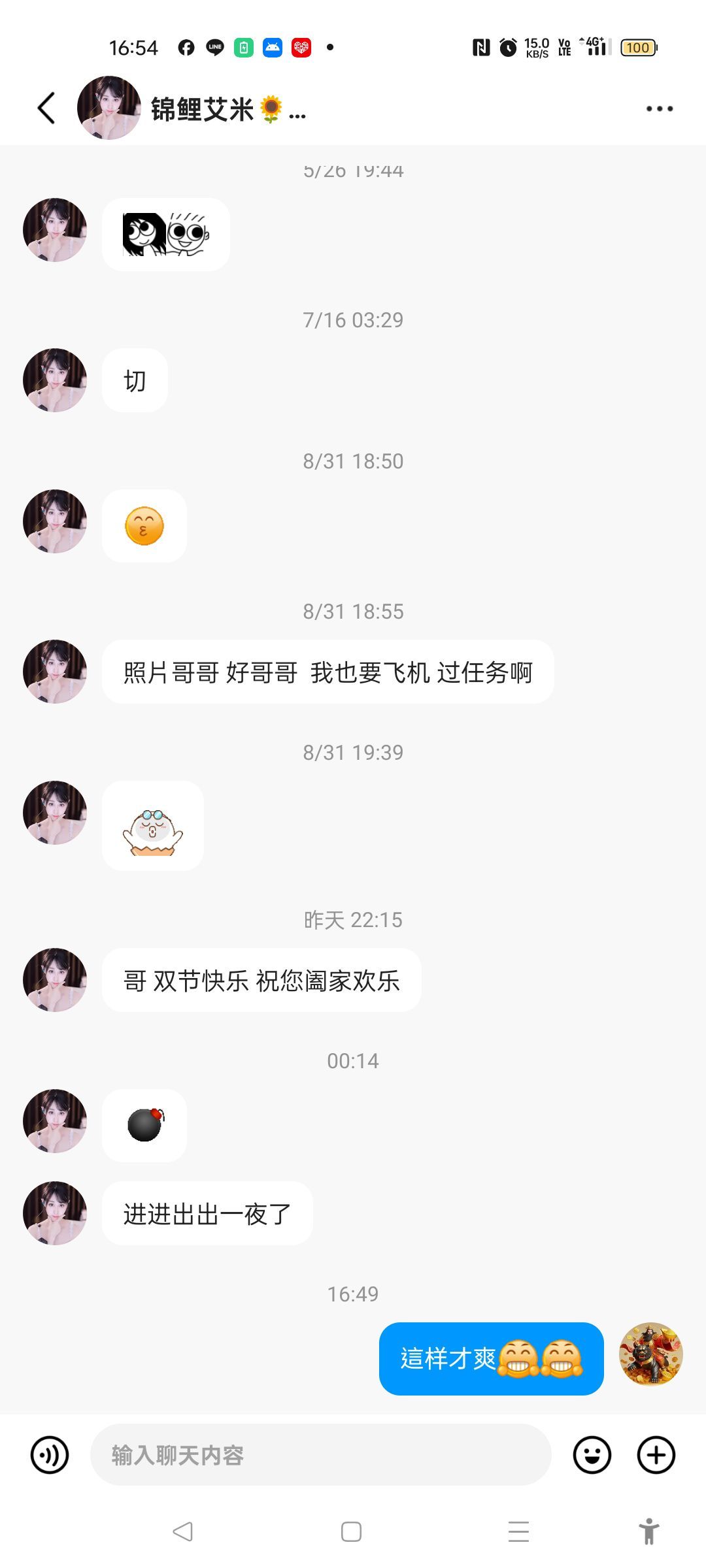Viewport: 706px width, 1568px height.
Task: Focus the 输入聊天内容 message field
Action: click(320, 1455)
